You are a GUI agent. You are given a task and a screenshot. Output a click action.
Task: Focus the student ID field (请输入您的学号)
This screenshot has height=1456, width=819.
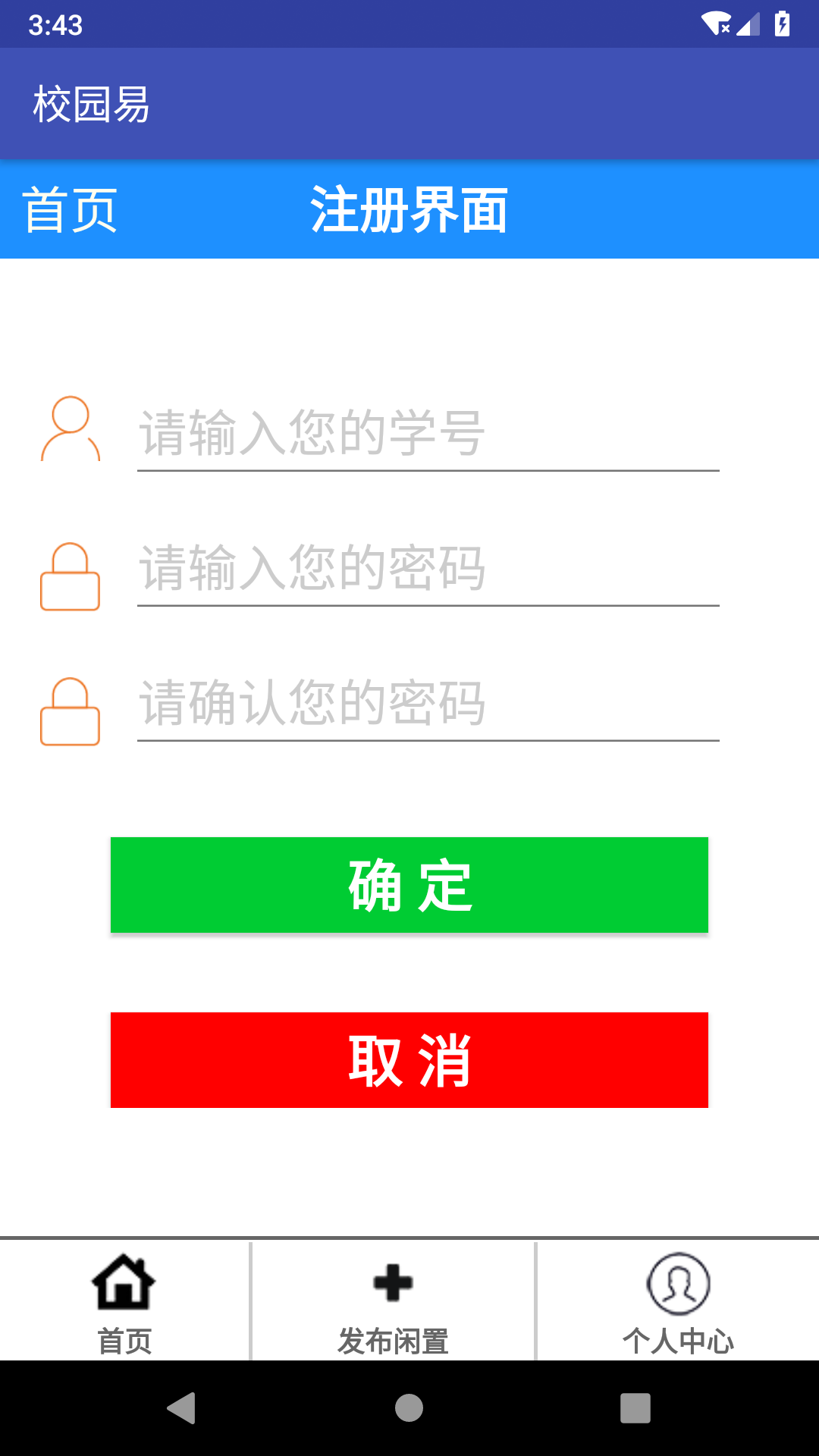point(428,434)
